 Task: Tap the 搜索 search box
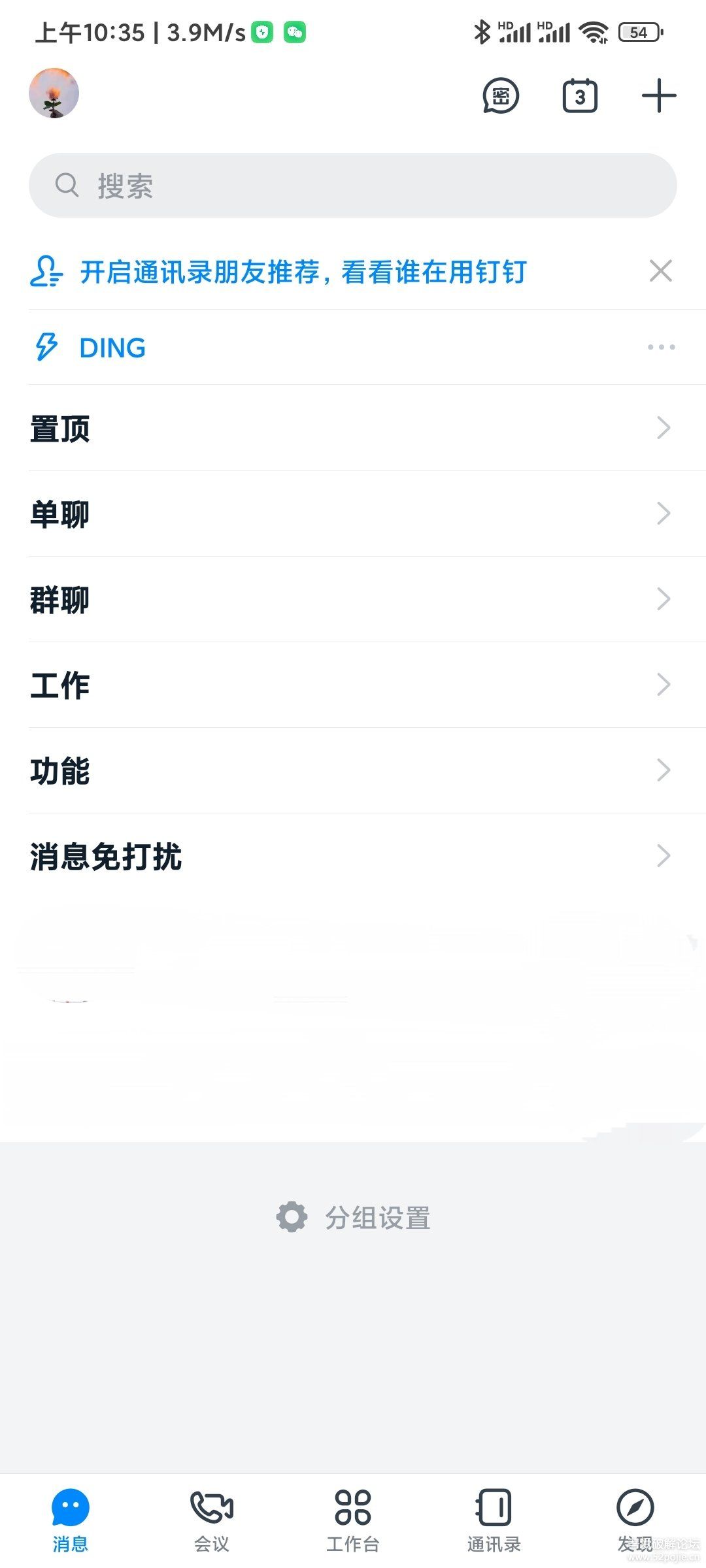353,186
